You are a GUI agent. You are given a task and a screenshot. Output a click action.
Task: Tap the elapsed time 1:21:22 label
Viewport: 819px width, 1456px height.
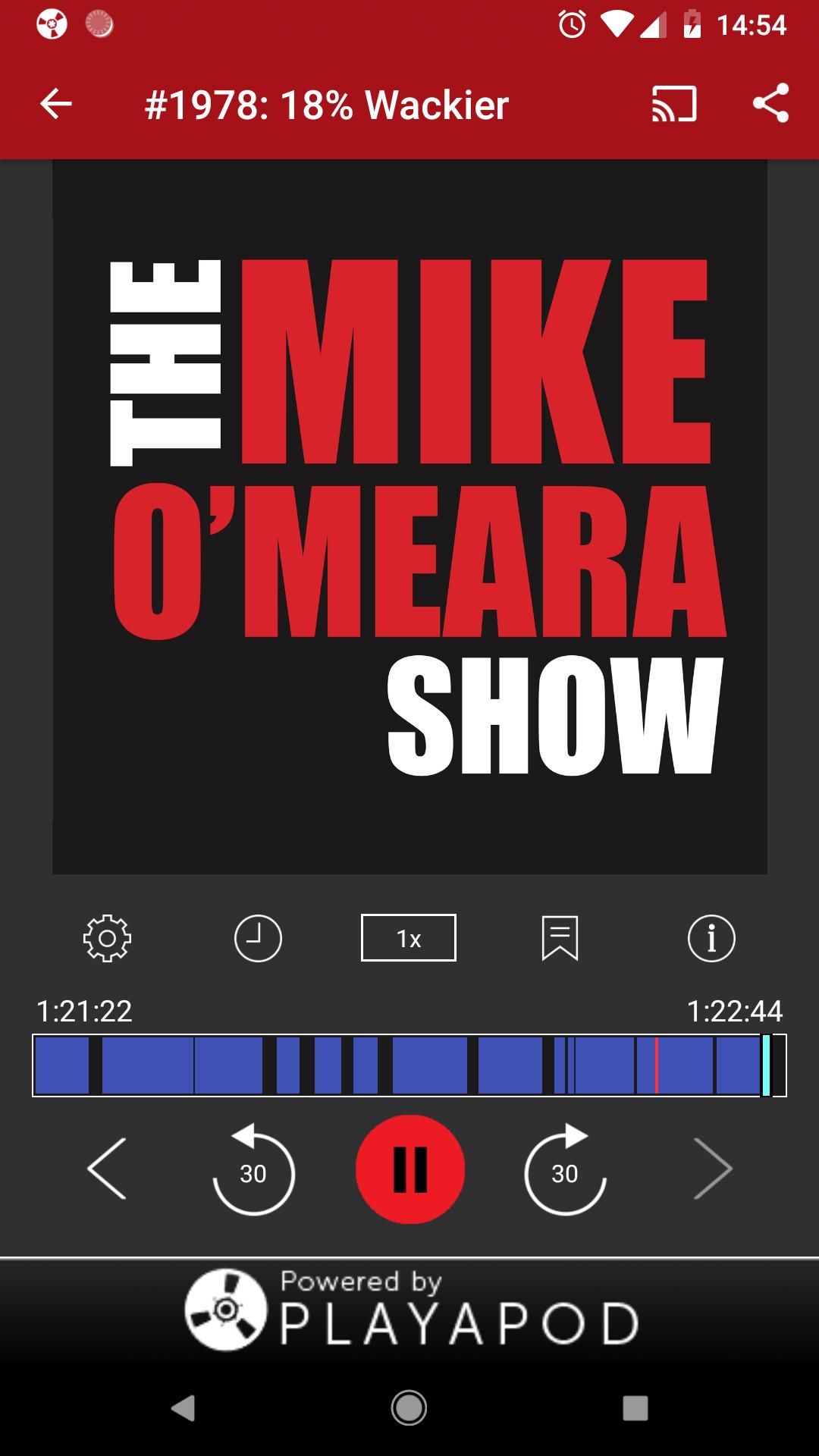click(84, 1011)
